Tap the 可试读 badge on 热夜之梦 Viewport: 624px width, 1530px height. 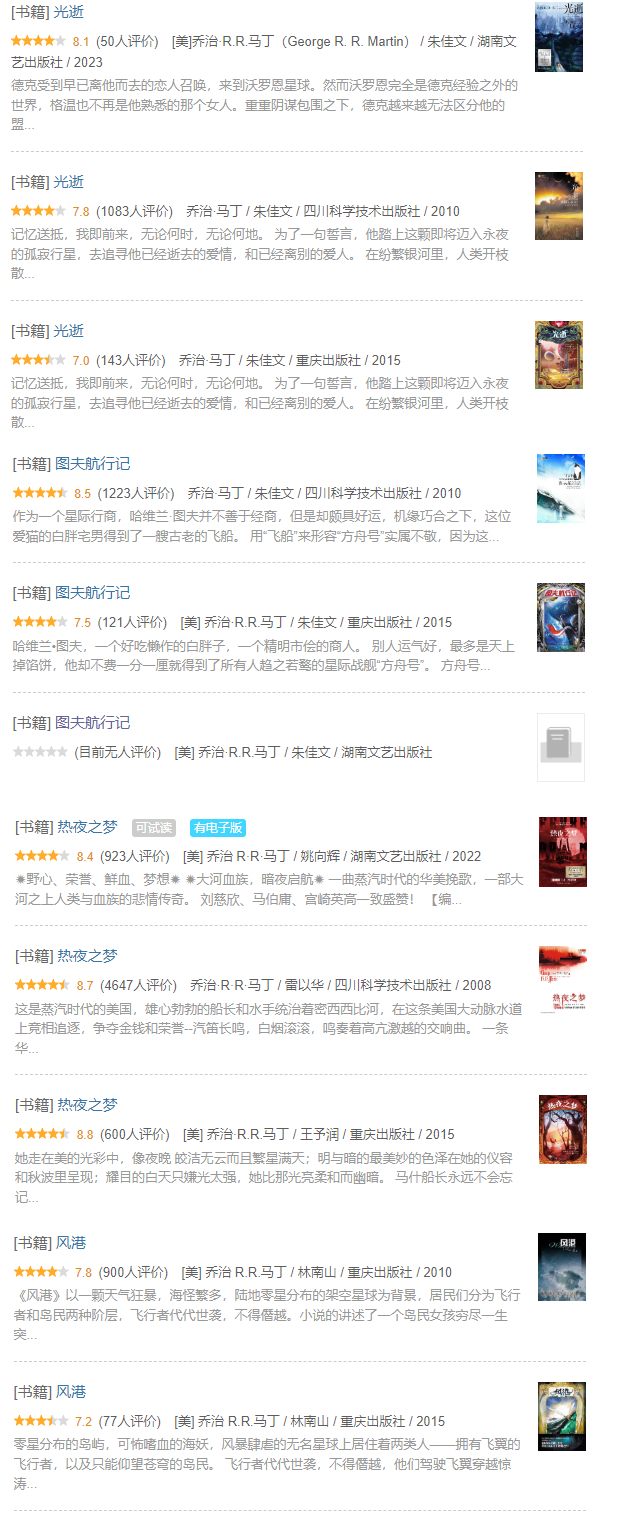click(x=153, y=828)
